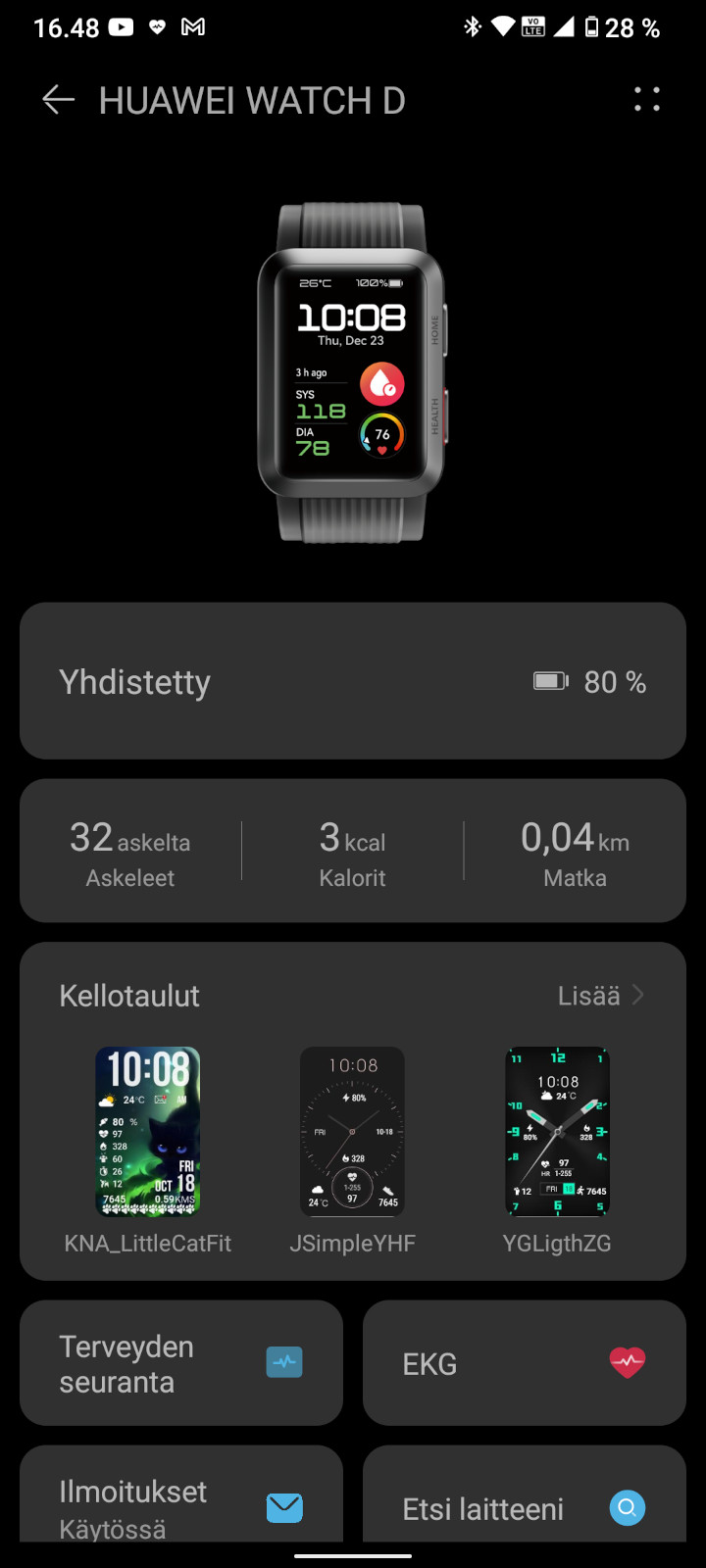The width and height of the screenshot is (706, 1568).
Task: Open the EKG card
Action: [525, 1363]
